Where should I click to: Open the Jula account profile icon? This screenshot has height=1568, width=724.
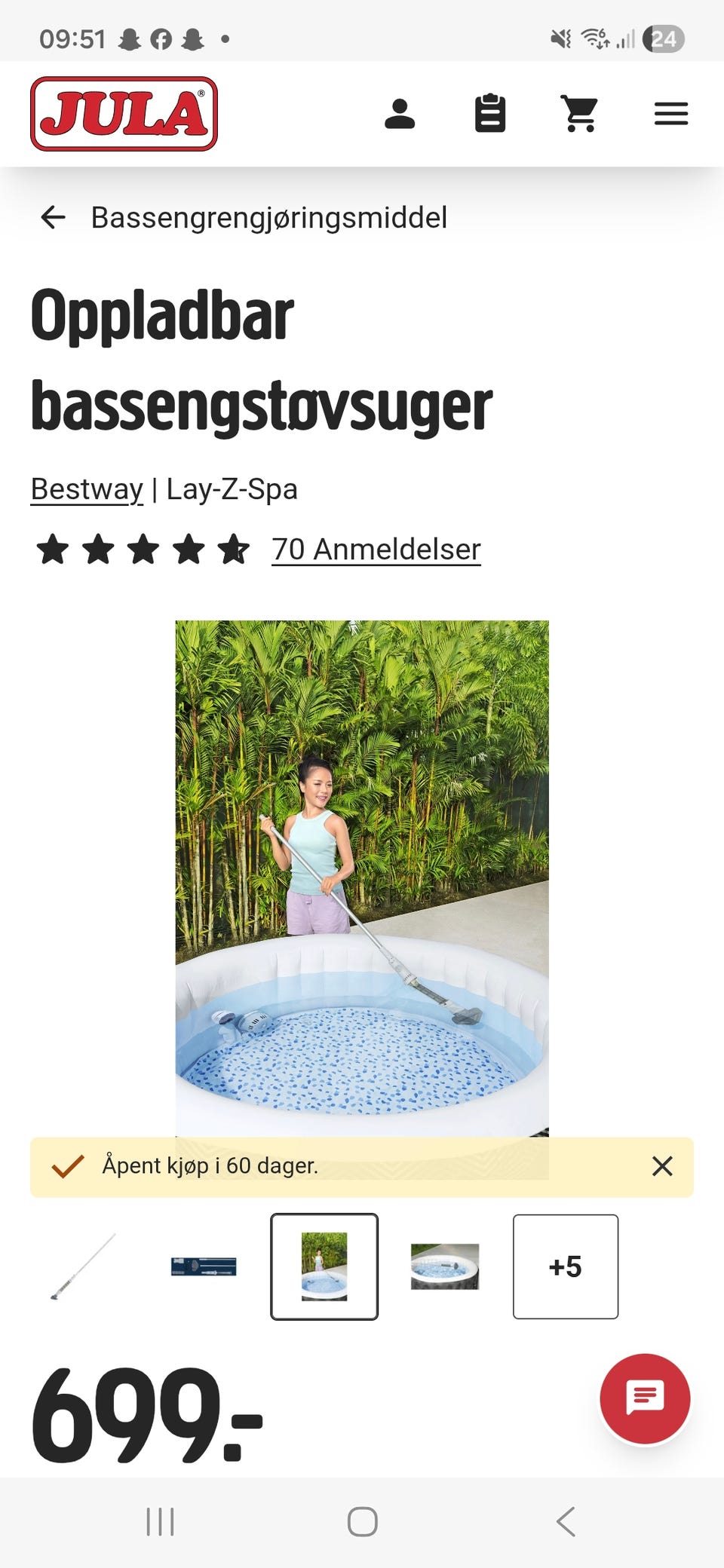tap(401, 113)
